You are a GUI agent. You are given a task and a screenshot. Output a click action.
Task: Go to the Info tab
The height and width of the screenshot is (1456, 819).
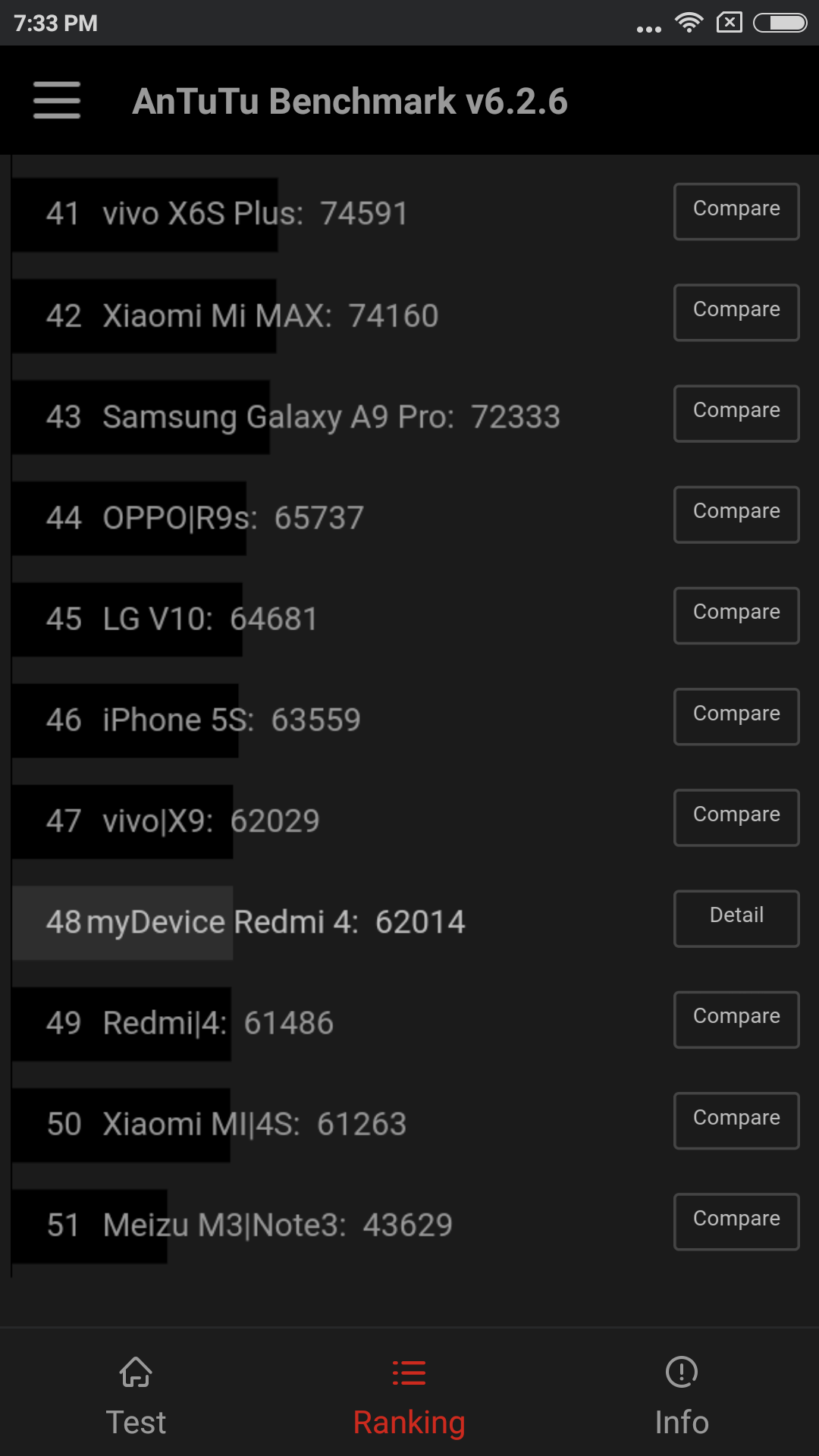click(x=682, y=1395)
